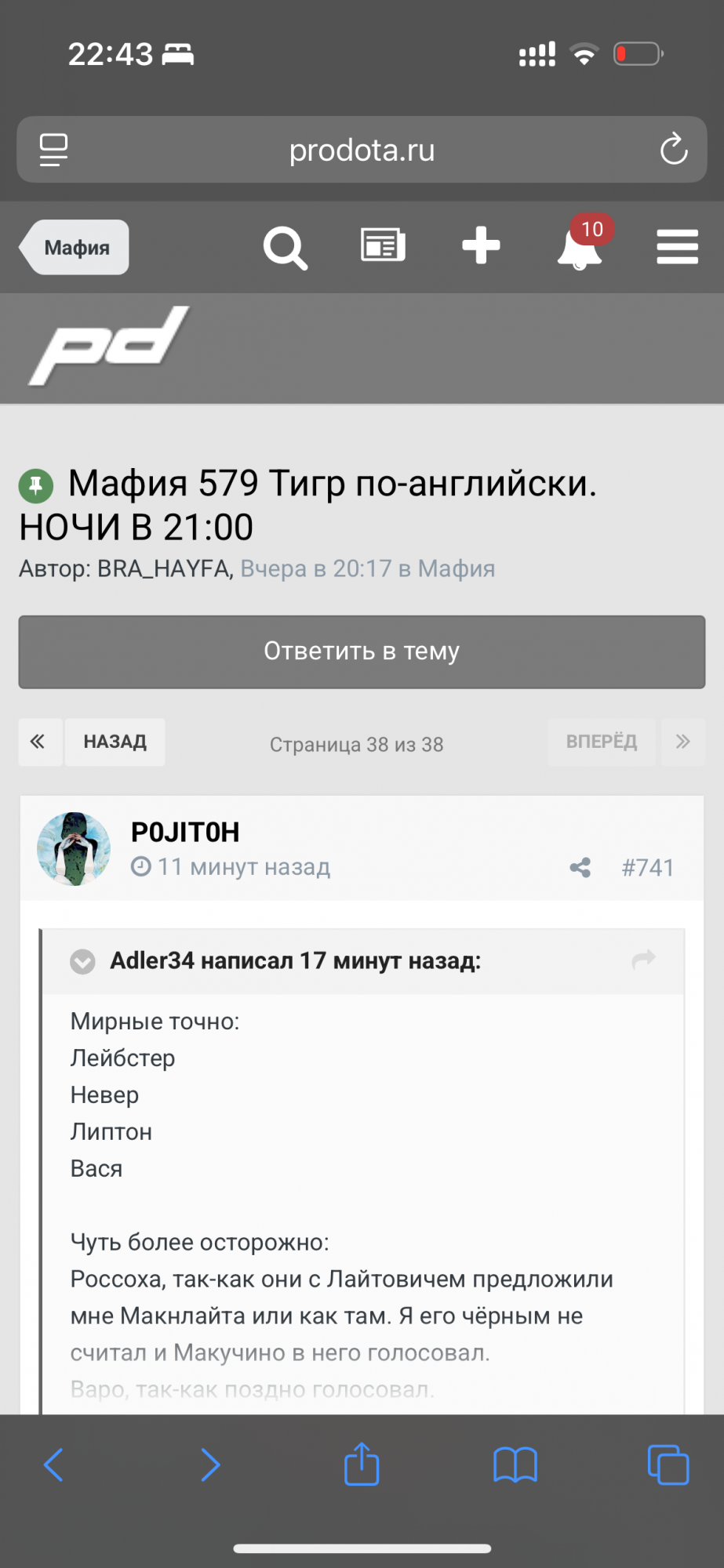Tap the prodota.ru address bar
The height and width of the screenshot is (1568, 724).
[x=362, y=150]
